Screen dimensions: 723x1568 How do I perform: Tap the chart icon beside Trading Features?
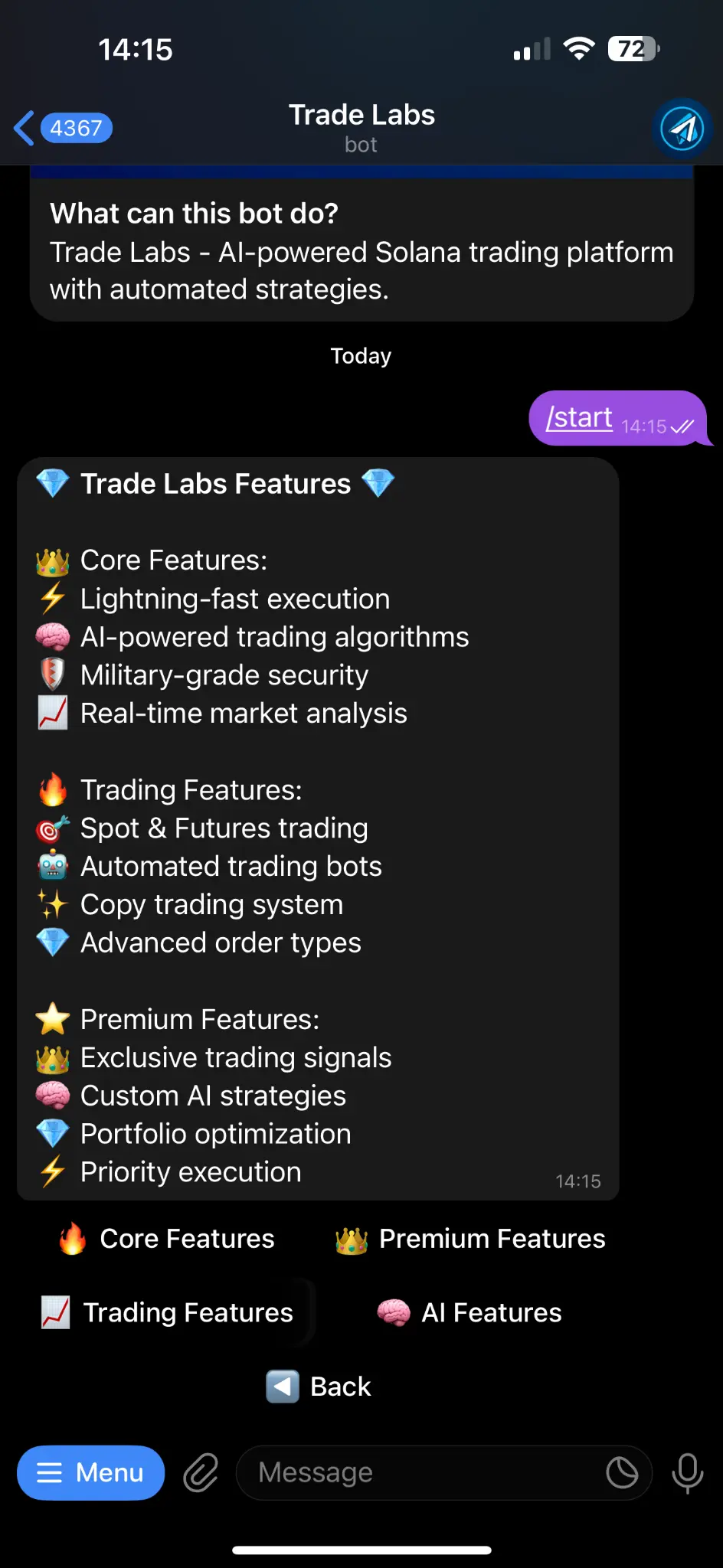[x=54, y=1312]
